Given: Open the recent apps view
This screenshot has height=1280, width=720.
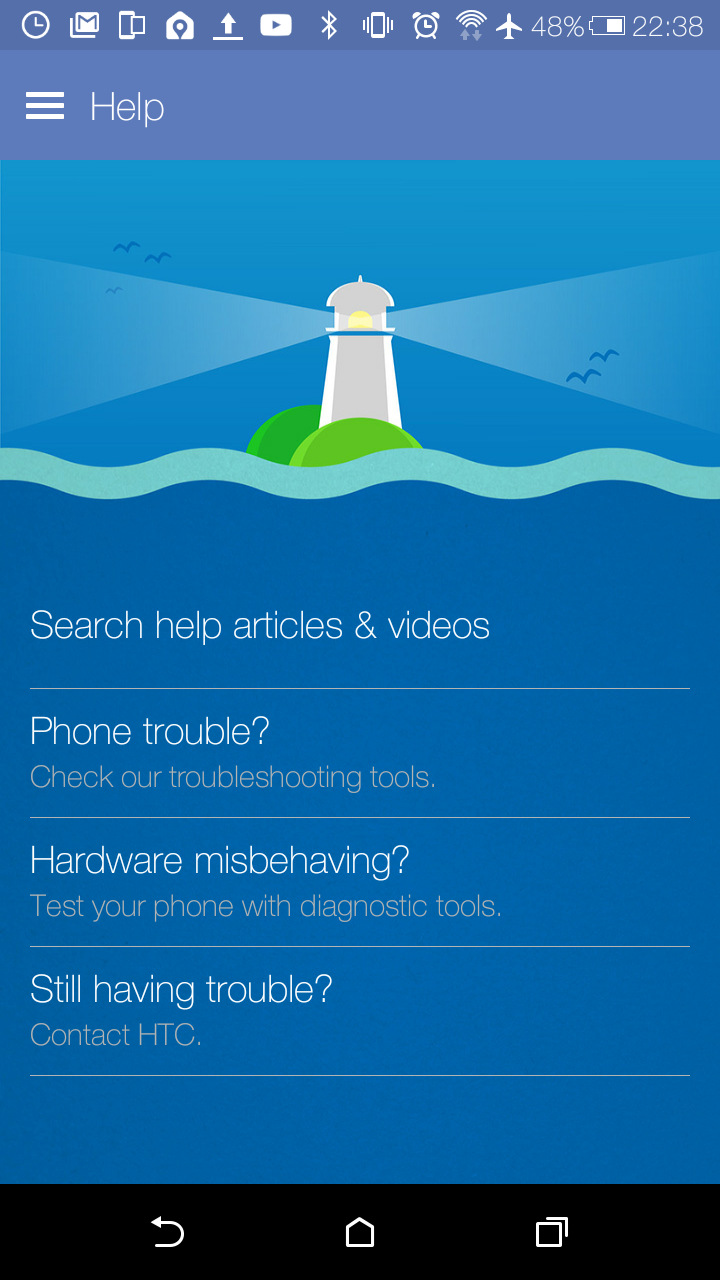Looking at the screenshot, I should click(x=552, y=1232).
